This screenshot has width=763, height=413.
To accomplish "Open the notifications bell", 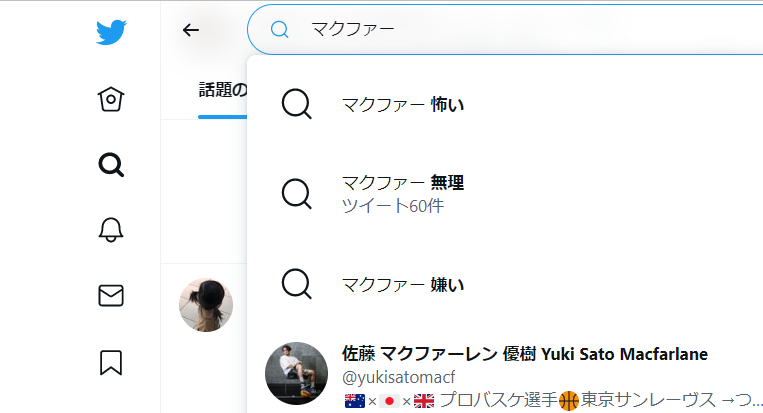I will tap(111, 230).
